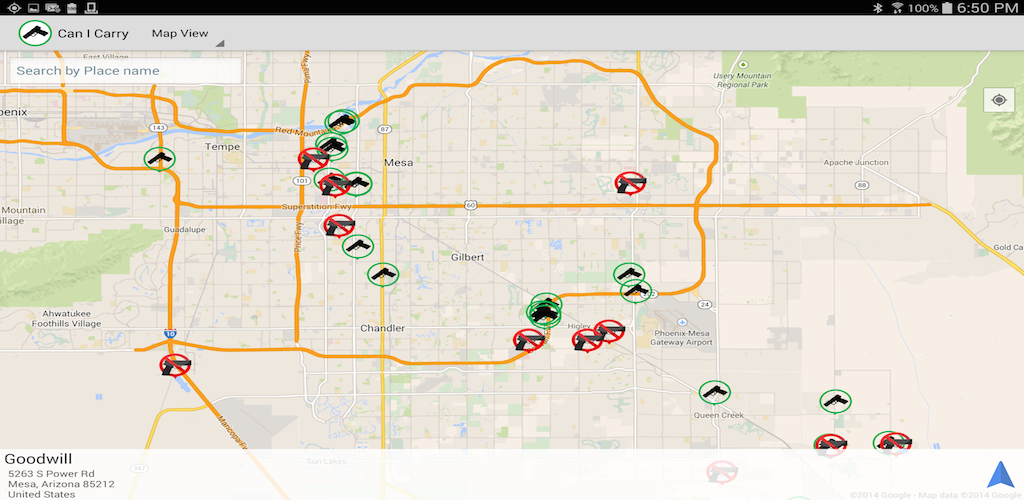Select the green gun marker beside Tempe

[x=159, y=158]
